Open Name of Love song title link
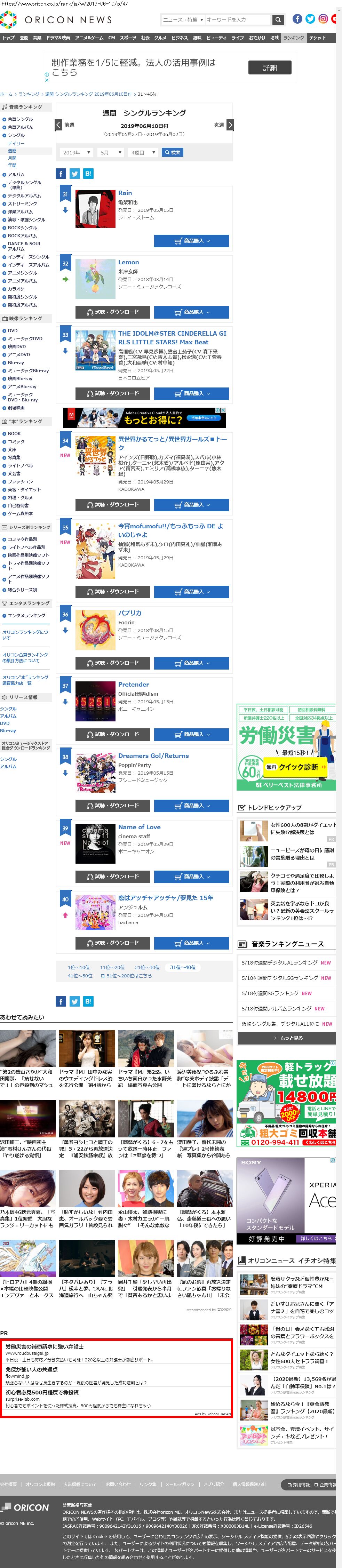Screen dimensions: 342x1568 pos(140,826)
